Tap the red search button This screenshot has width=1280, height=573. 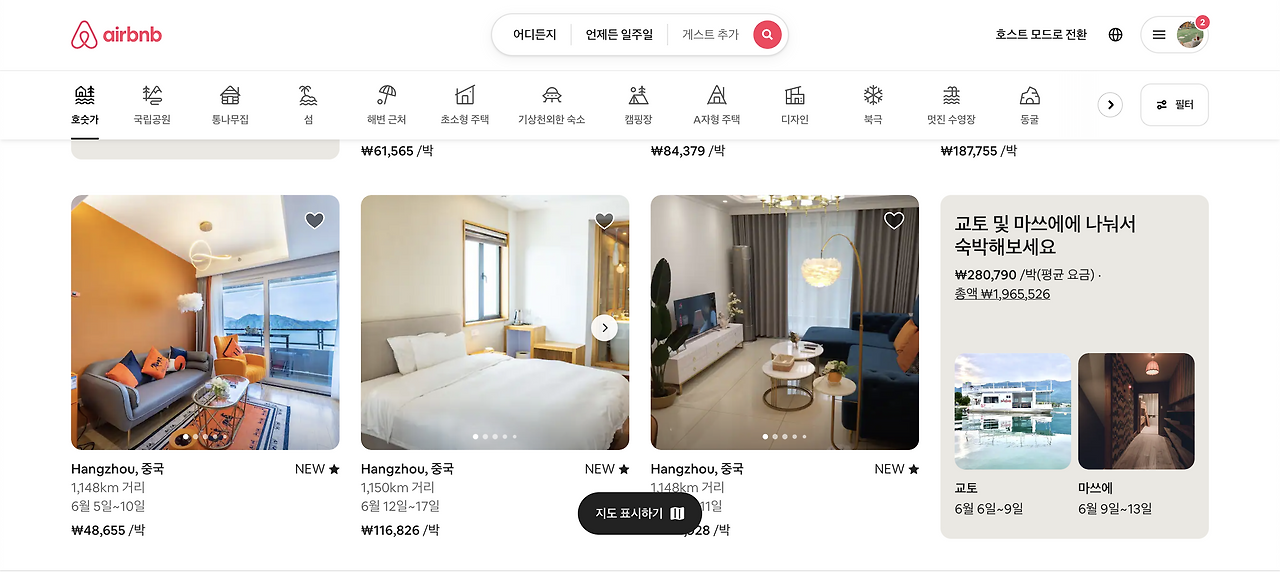pyautogui.click(x=767, y=34)
